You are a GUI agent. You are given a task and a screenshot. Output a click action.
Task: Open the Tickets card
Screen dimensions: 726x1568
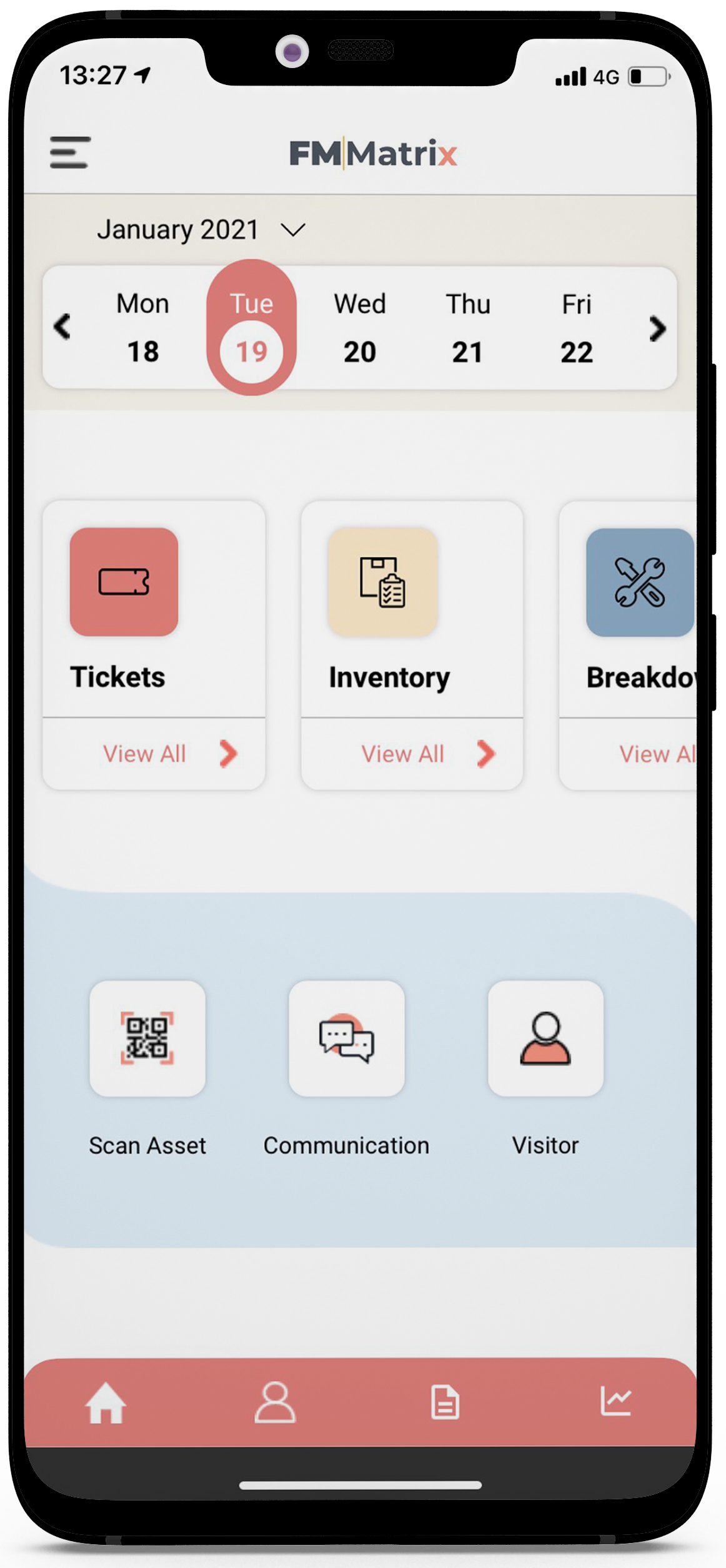pos(154,609)
